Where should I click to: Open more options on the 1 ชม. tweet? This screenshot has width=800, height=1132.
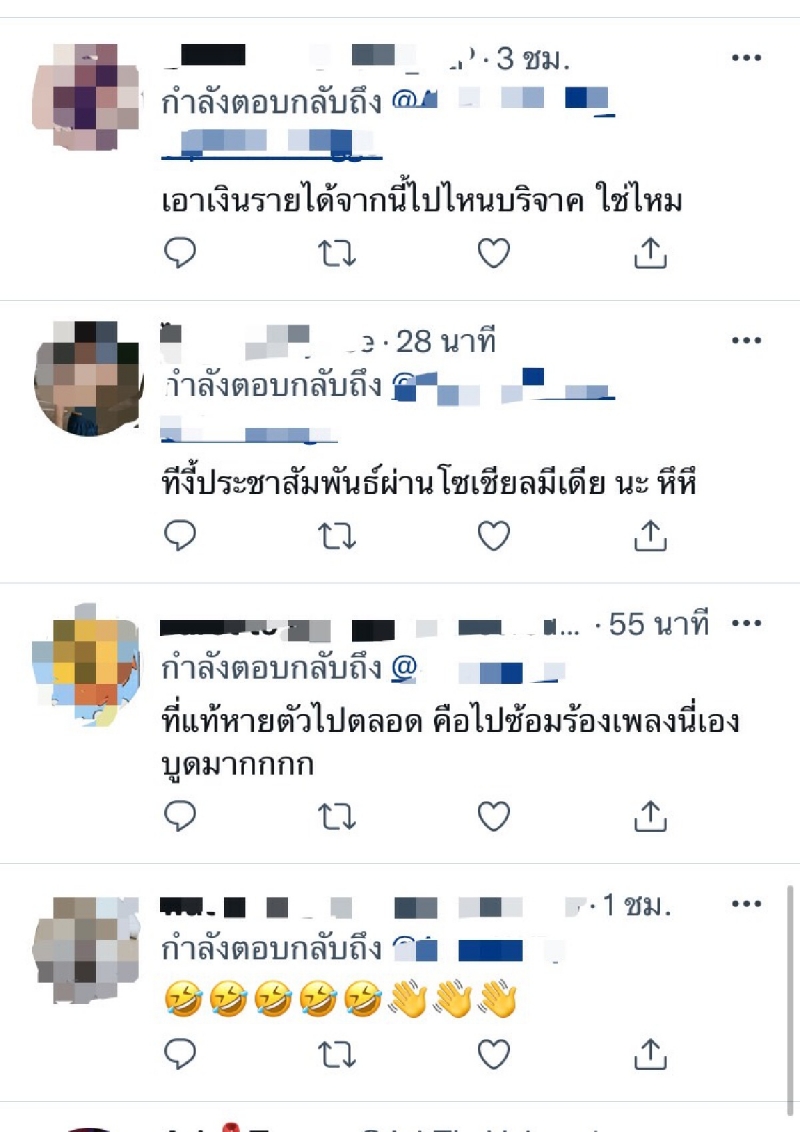click(746, 905)
